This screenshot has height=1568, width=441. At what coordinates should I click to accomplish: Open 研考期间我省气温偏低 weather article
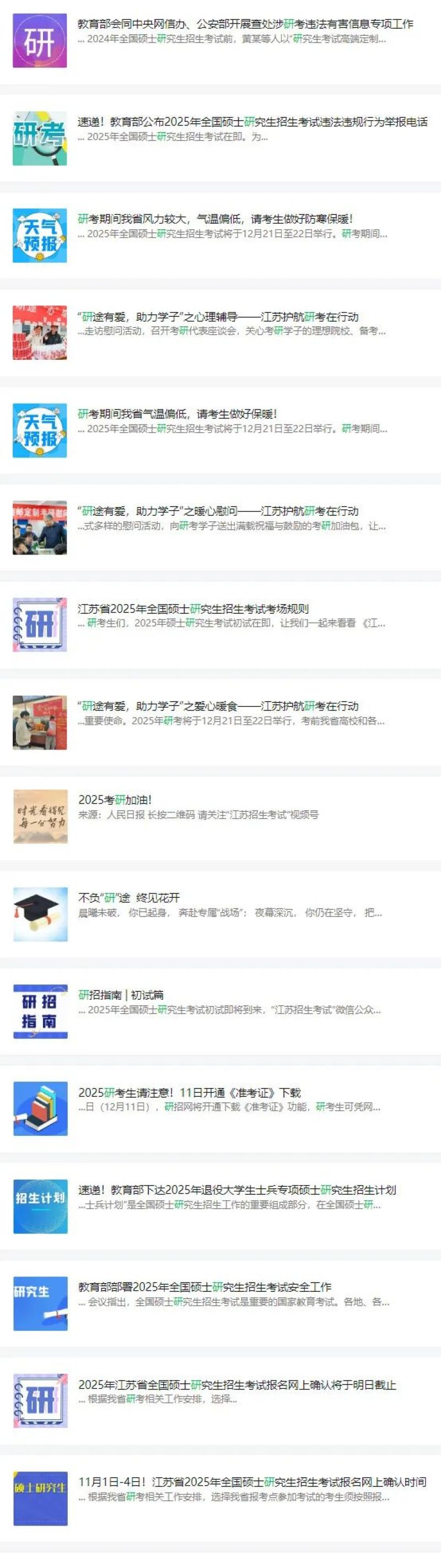coord(178,414)
